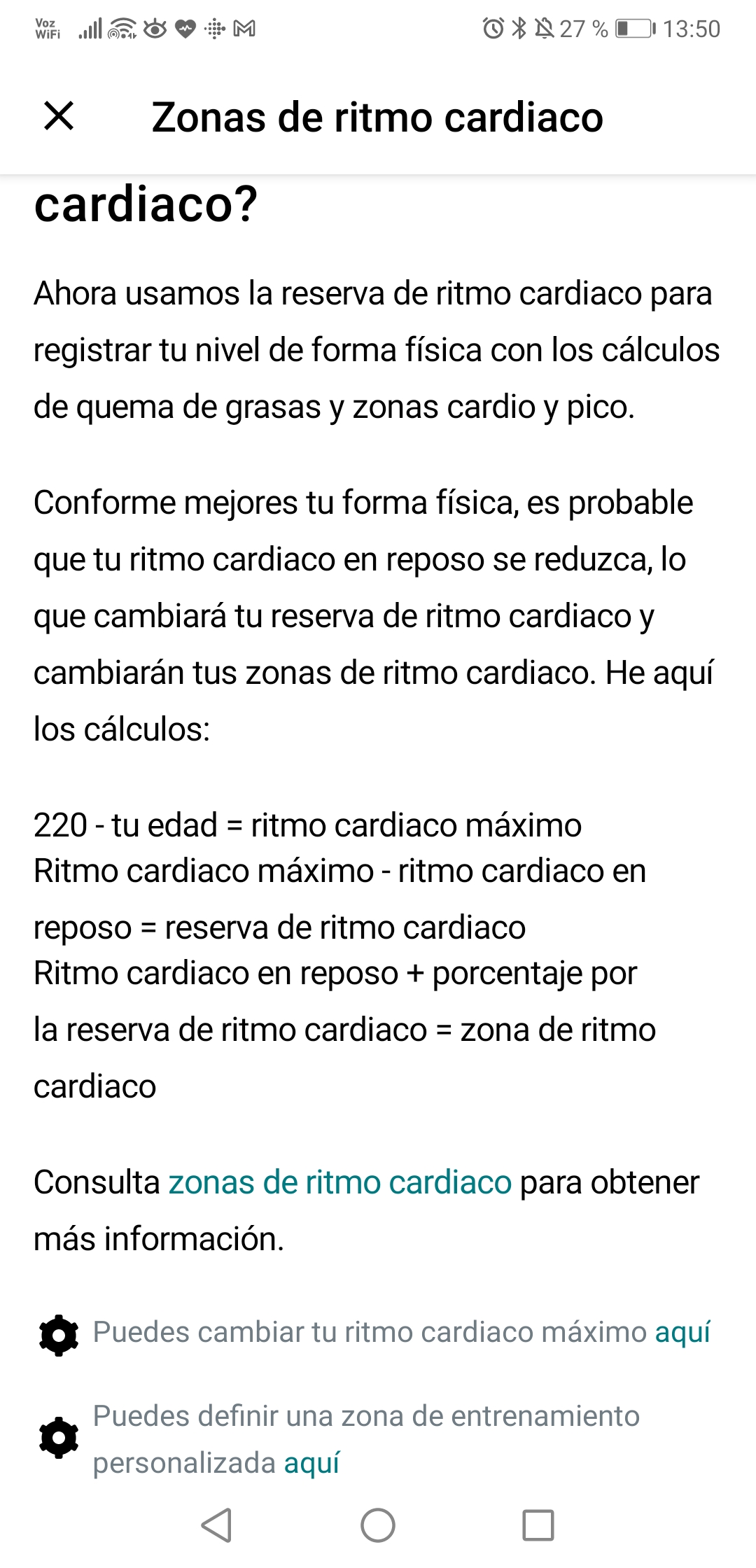The height and width of the screenshot is (1568, 756).
Task: Tap aquí to define a custom training zone
Action: (x=311, y=1463)
